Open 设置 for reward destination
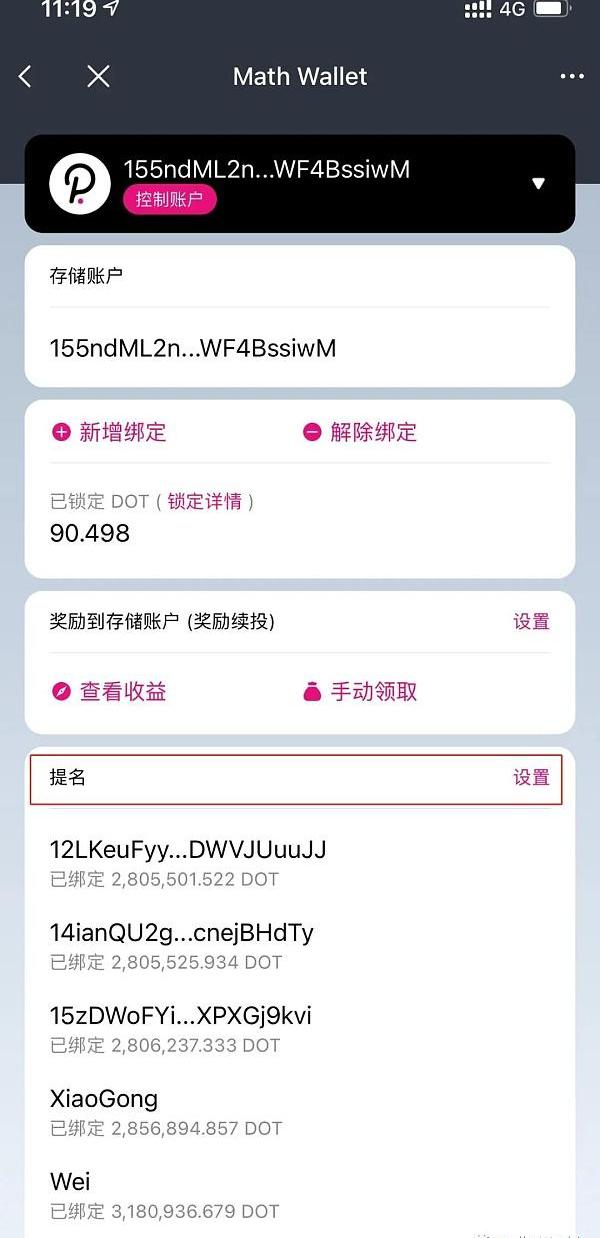600x1238 pixels. click(531, 621)
